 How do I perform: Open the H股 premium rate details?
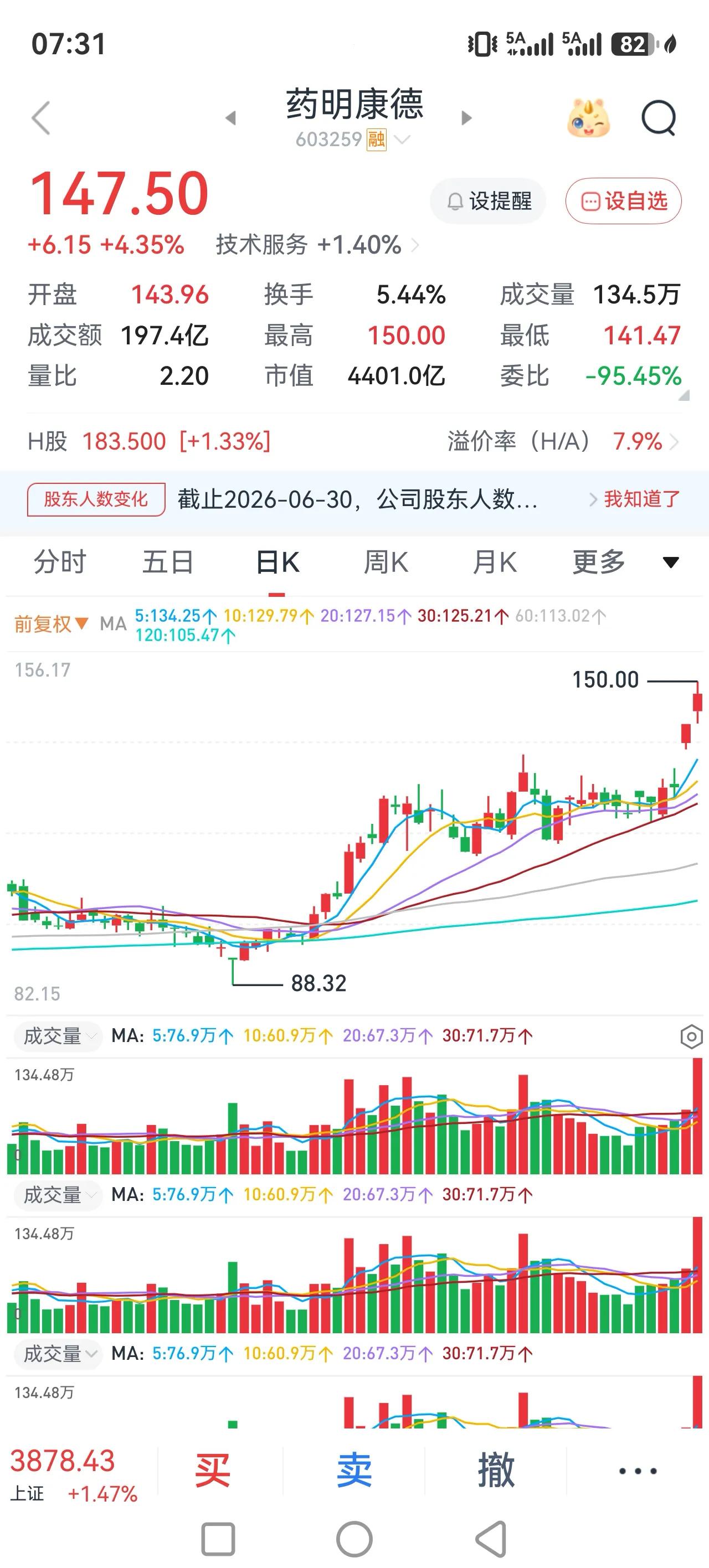click(563, 441)
